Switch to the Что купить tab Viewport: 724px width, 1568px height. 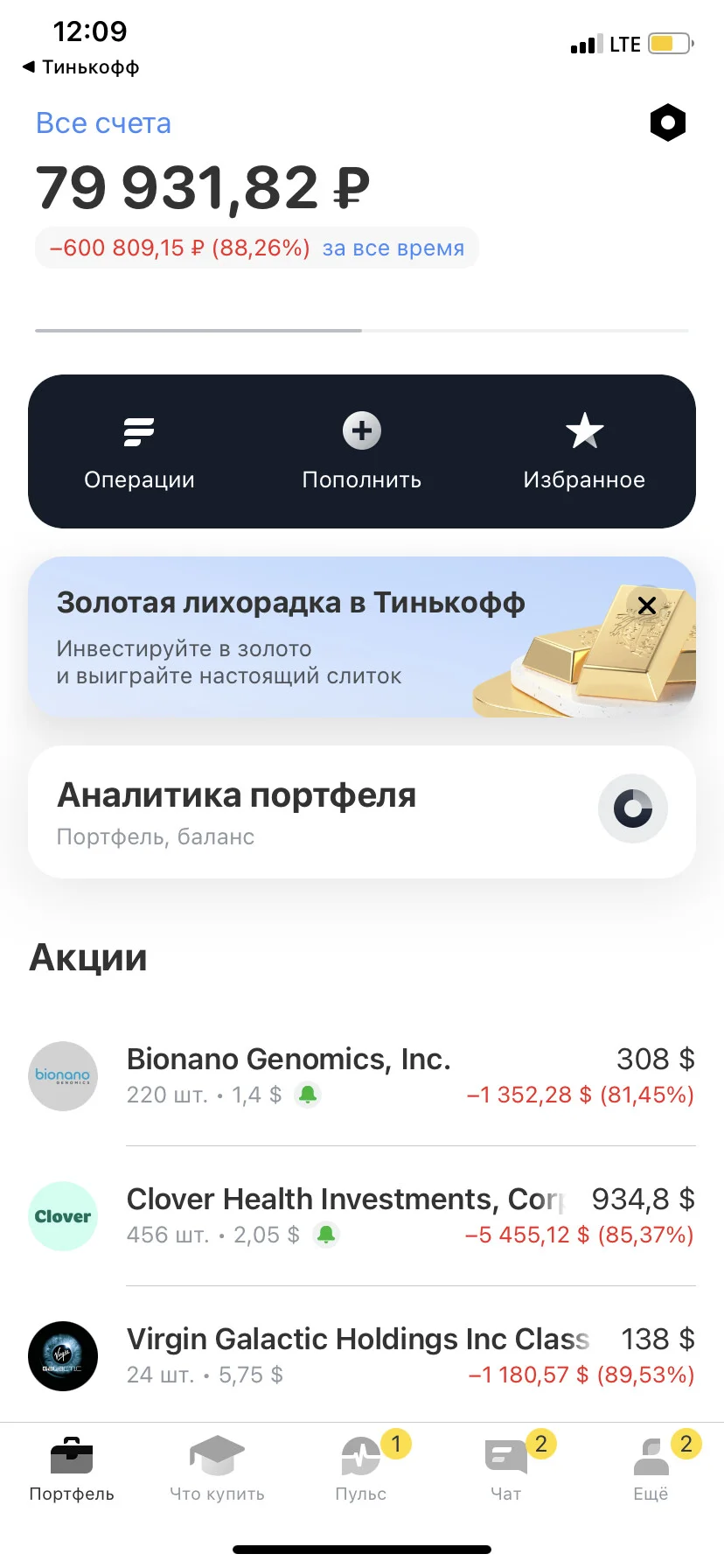point(217,1469)
